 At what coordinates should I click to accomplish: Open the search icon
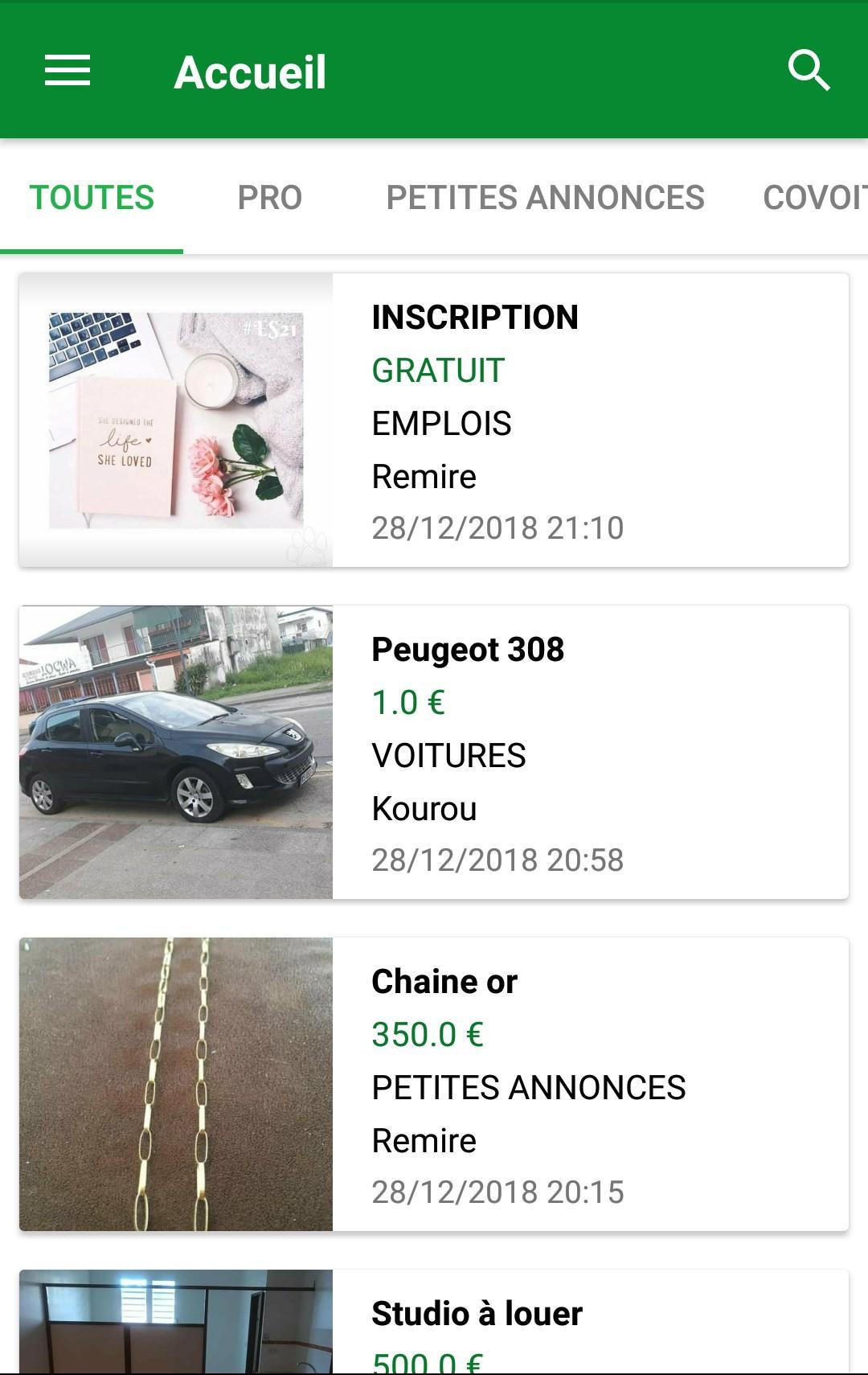coord(808,71)
